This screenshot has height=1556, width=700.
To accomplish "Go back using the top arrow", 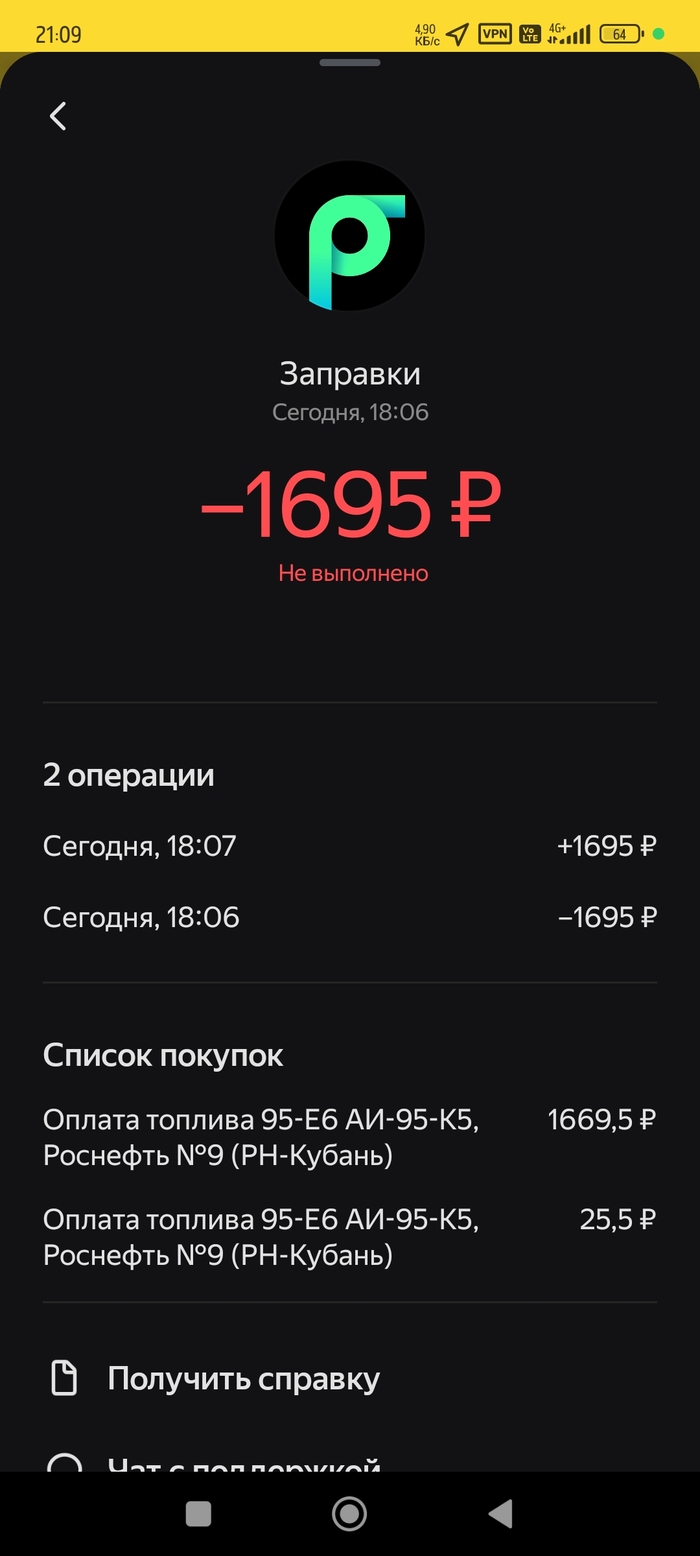I will click(x=58, y=116).
